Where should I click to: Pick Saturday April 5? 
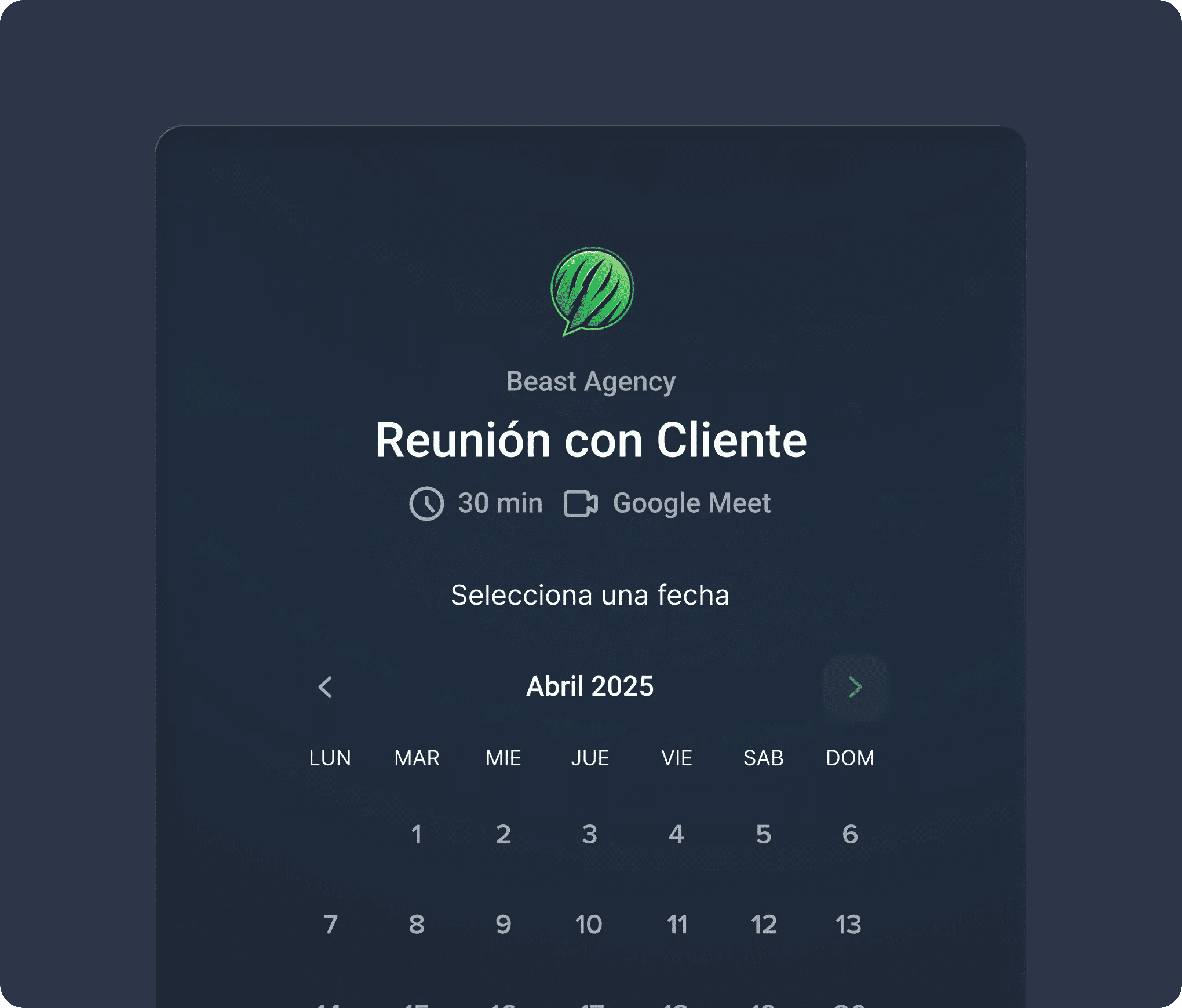[x=763, y=834]
